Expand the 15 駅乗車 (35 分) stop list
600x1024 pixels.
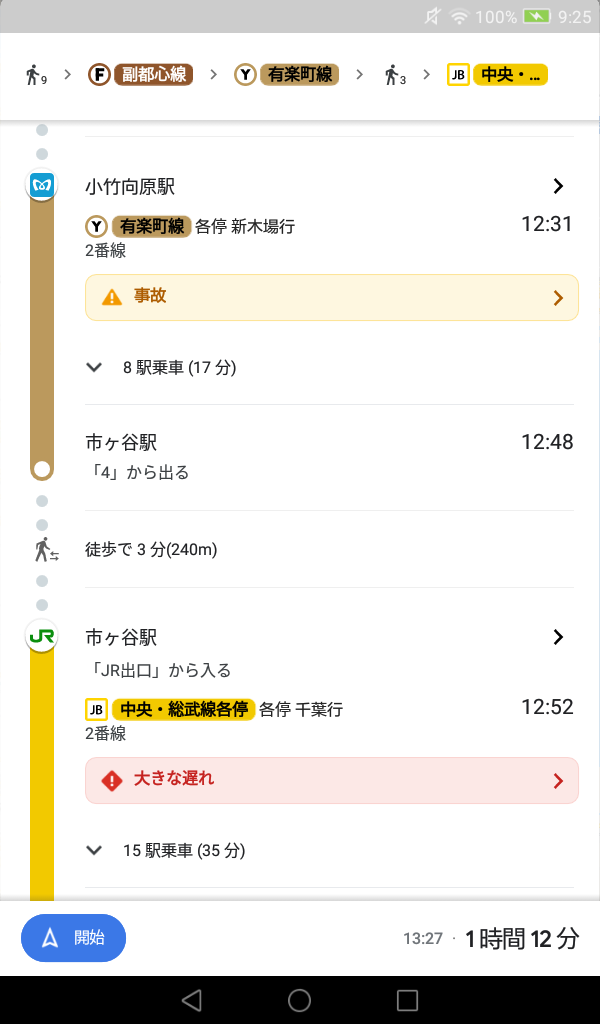click(x=168, y=851)
